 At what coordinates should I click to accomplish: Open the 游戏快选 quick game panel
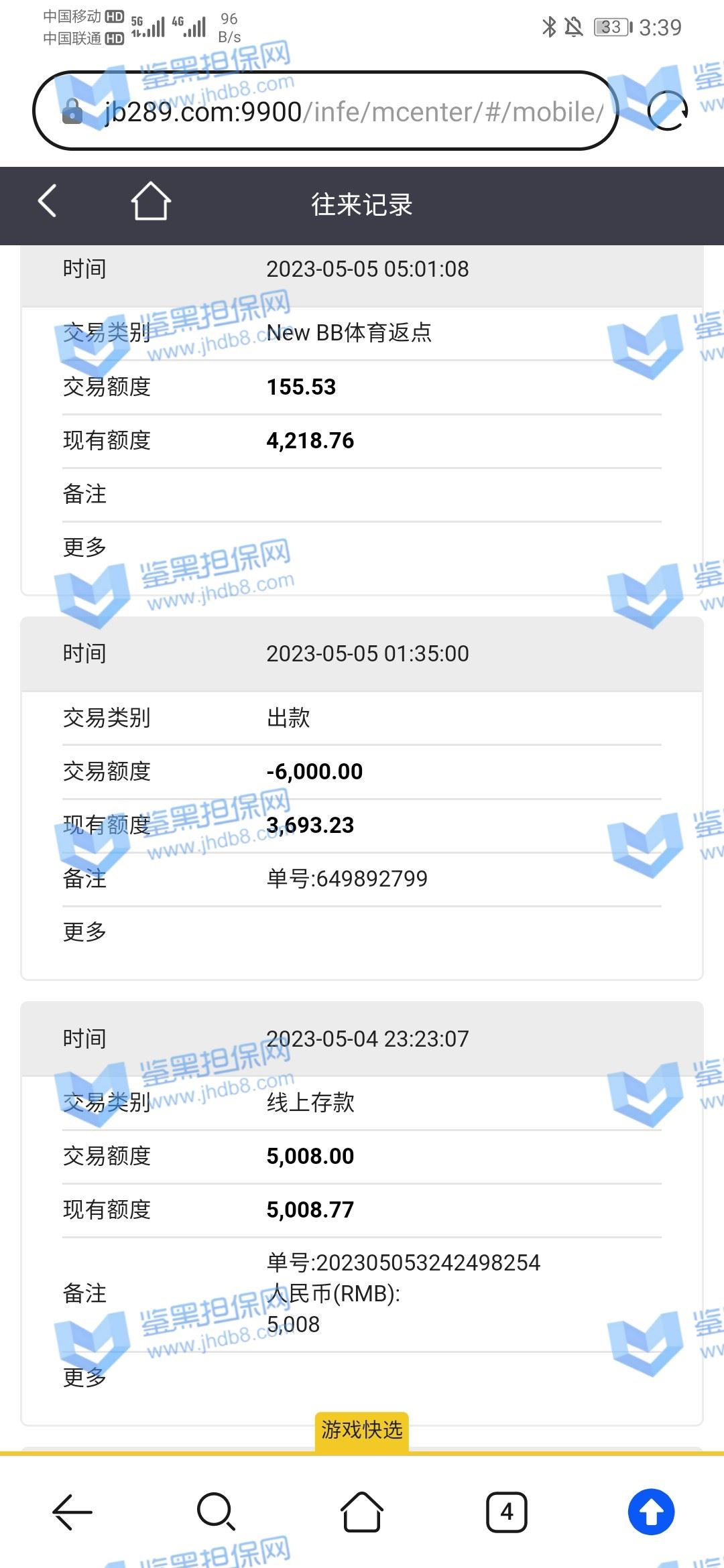[x=362, y=1430]
